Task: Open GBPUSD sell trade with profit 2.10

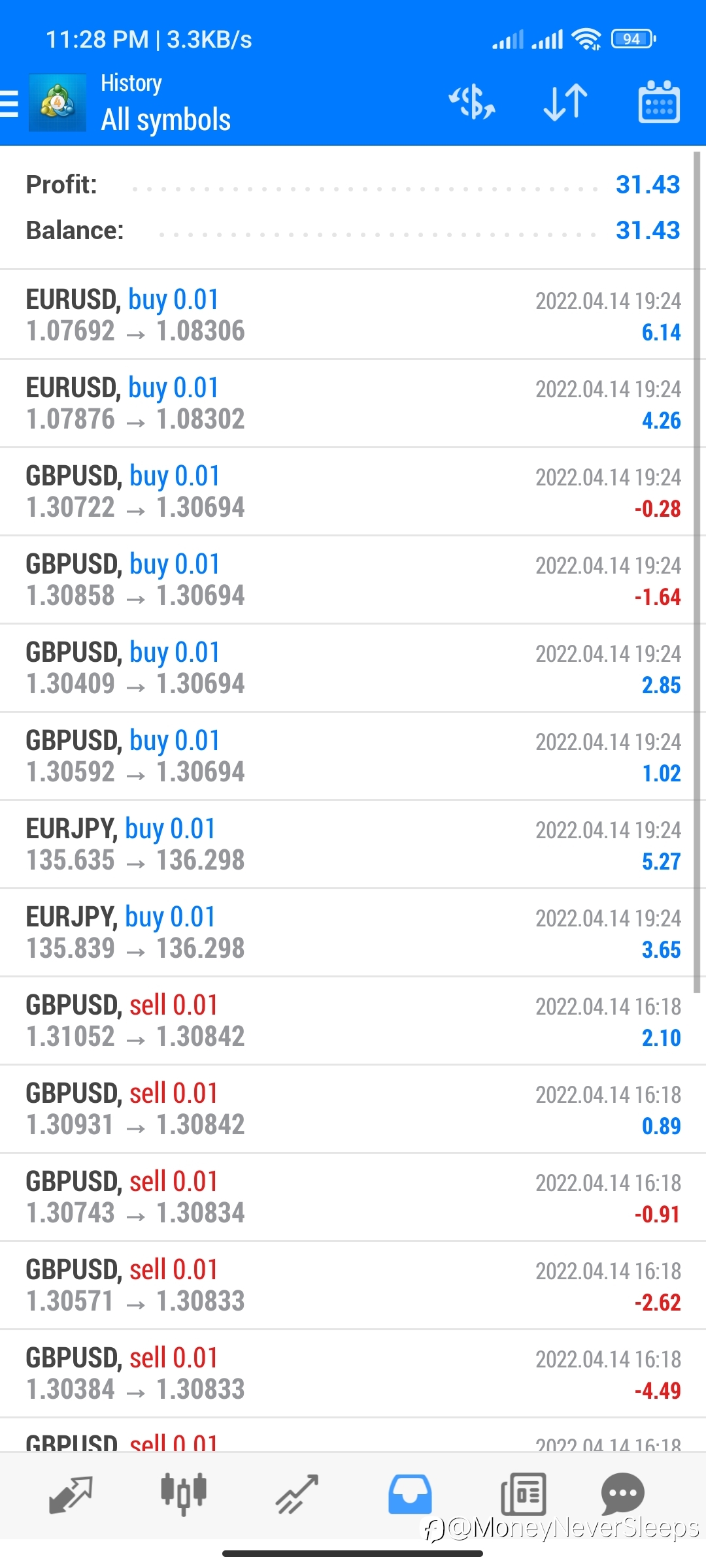Action: (x=353, y=1021)
